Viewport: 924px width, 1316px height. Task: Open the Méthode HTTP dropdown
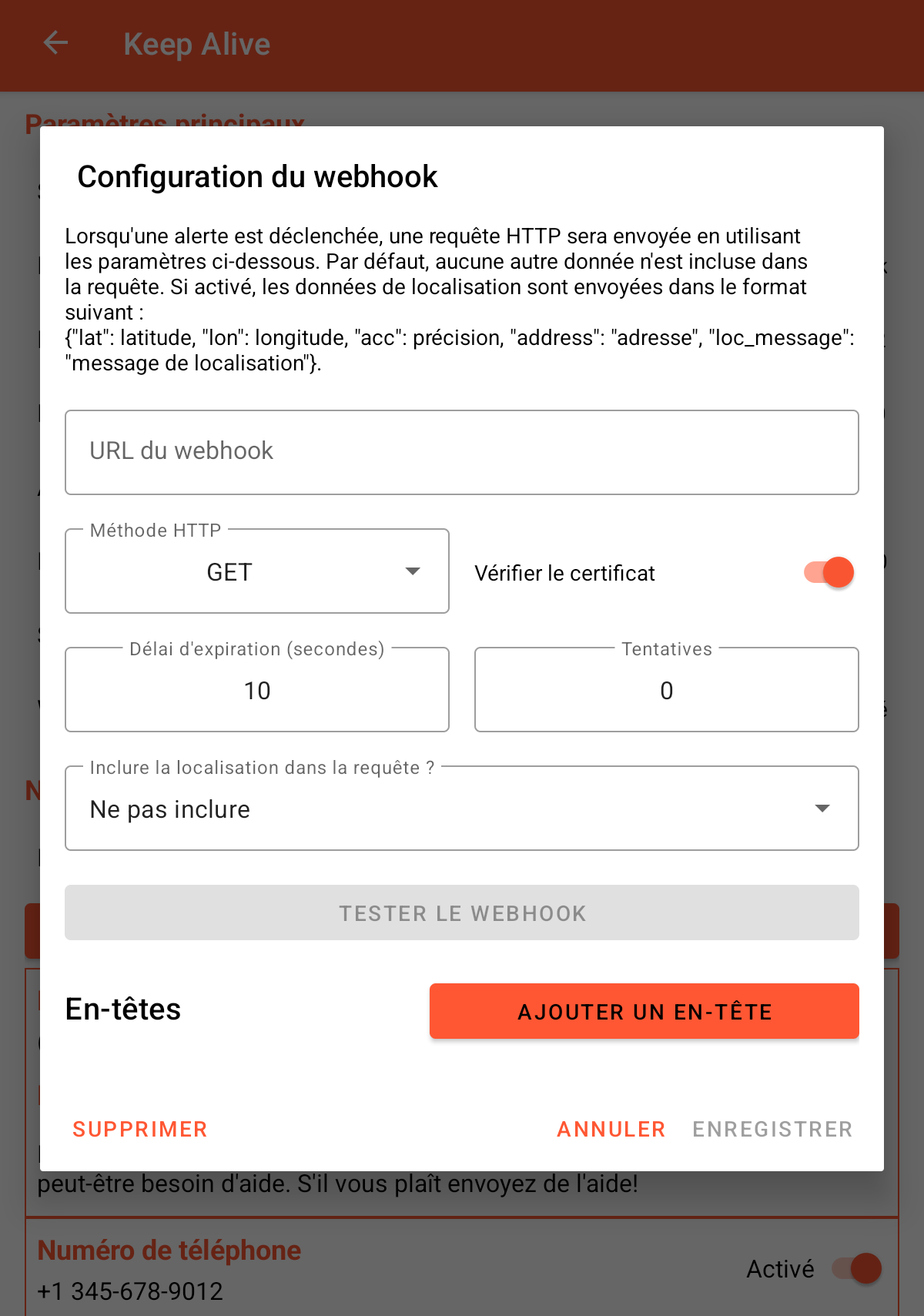(257, 571)
